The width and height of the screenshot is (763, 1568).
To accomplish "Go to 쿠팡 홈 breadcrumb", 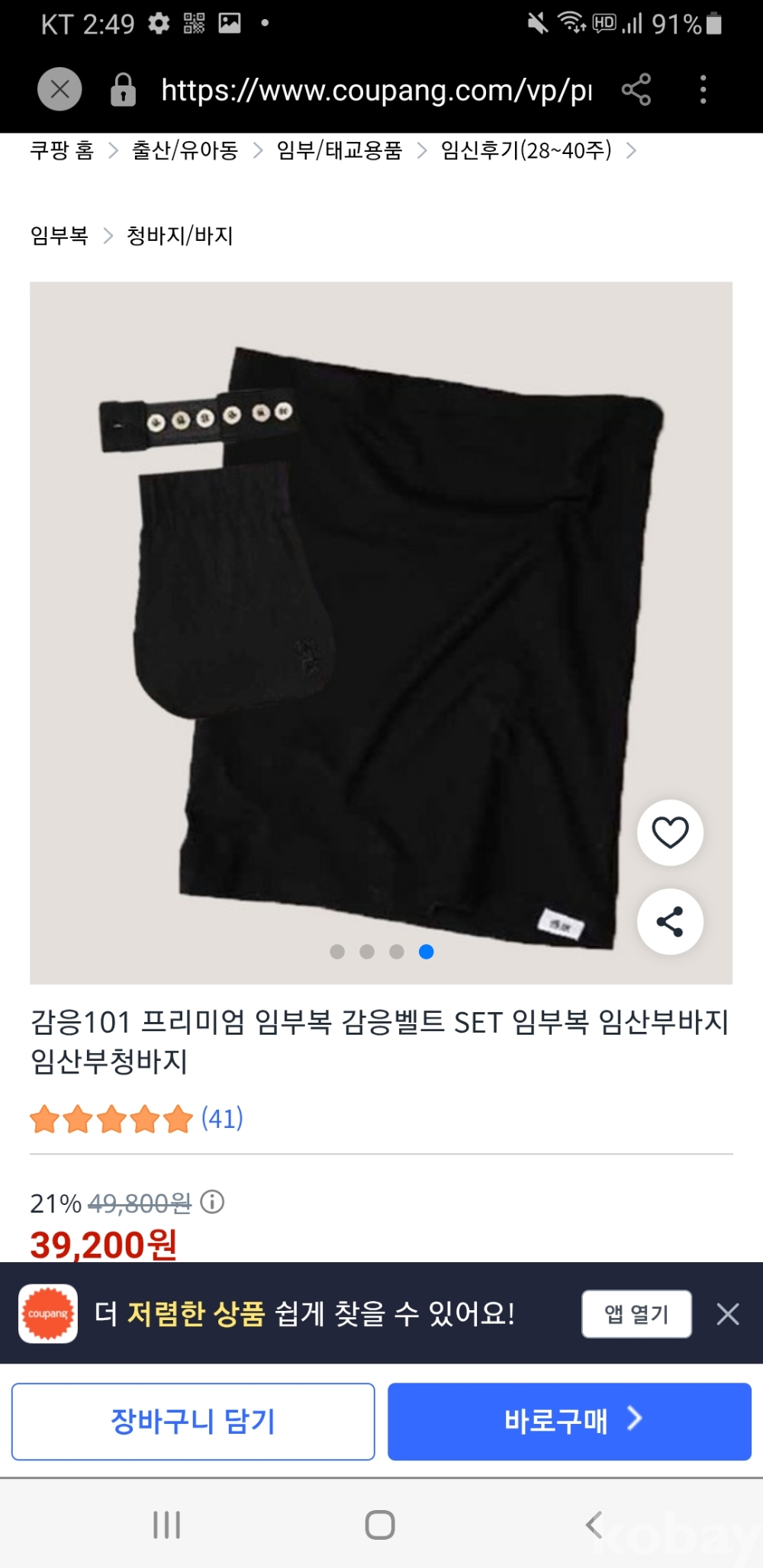I will [x=62, y=150].
